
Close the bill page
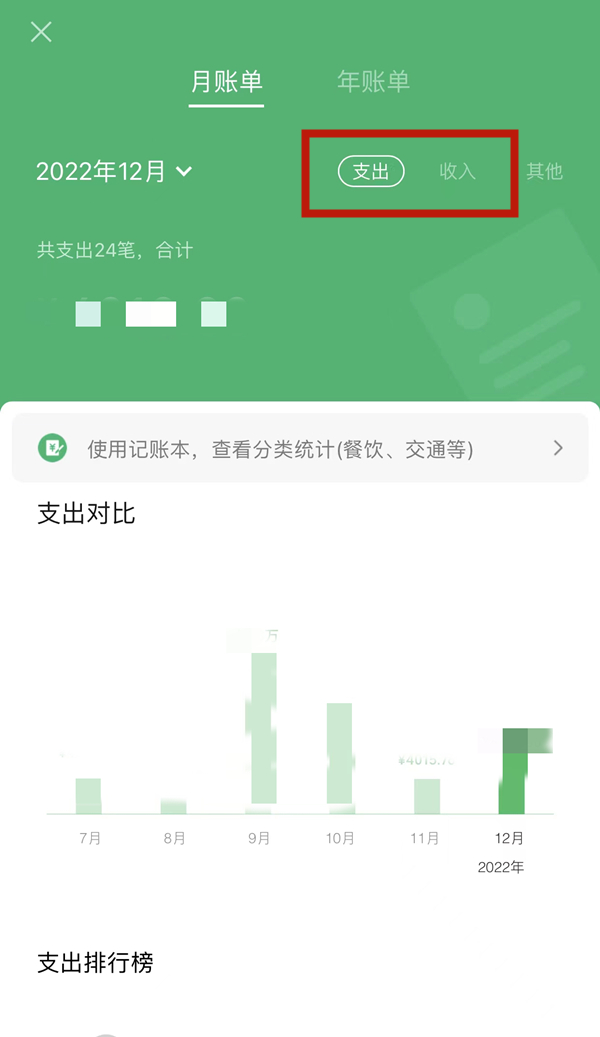coord(41,32)
